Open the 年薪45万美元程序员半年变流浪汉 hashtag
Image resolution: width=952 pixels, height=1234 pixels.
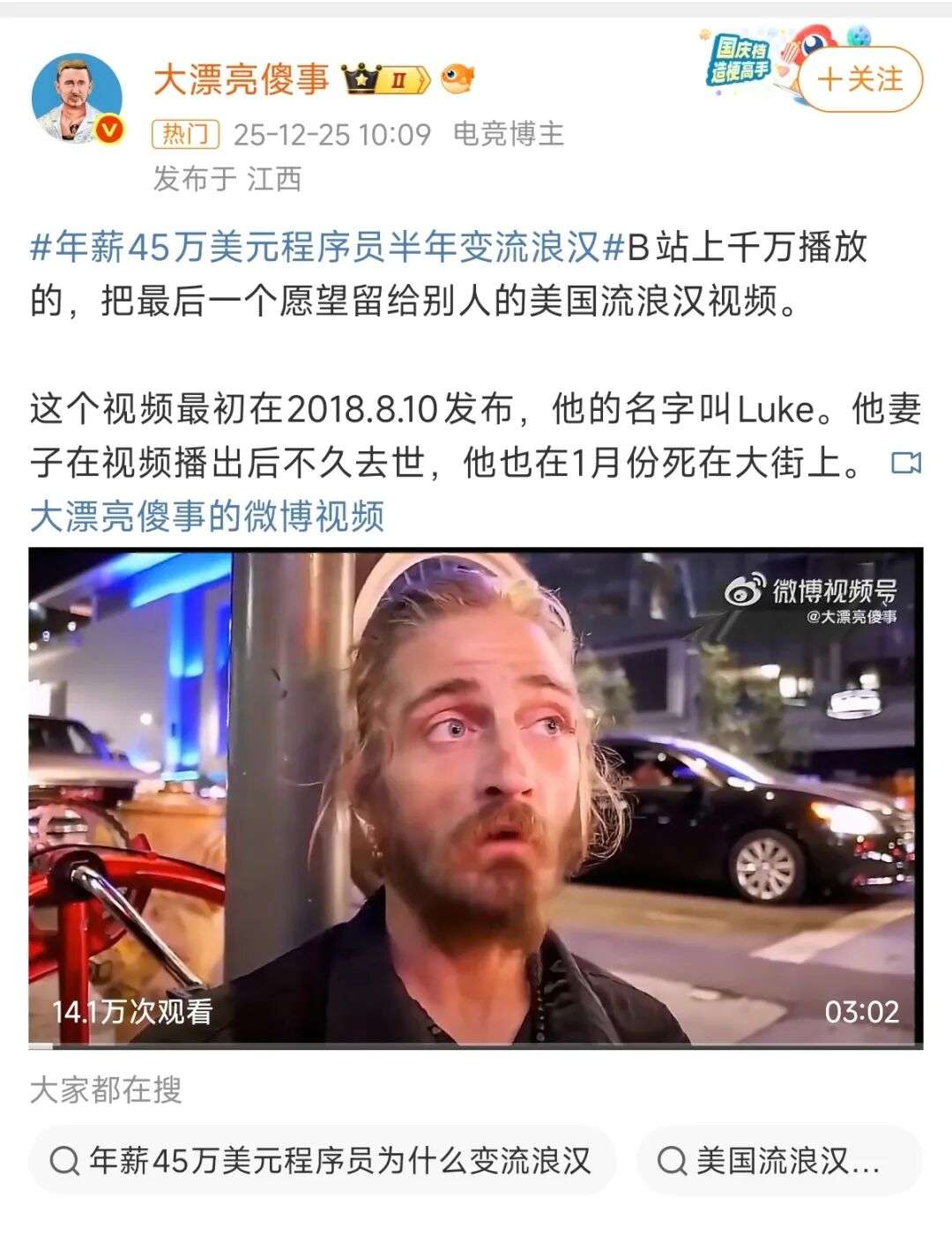(x=326, y=249)
